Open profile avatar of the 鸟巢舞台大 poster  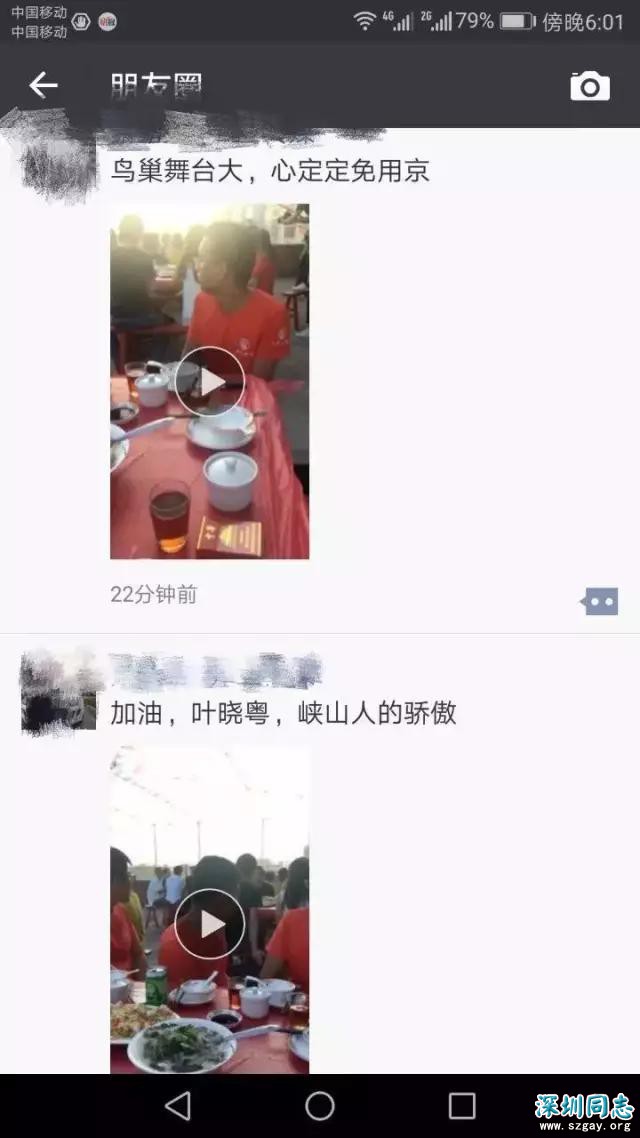(58, 170)
